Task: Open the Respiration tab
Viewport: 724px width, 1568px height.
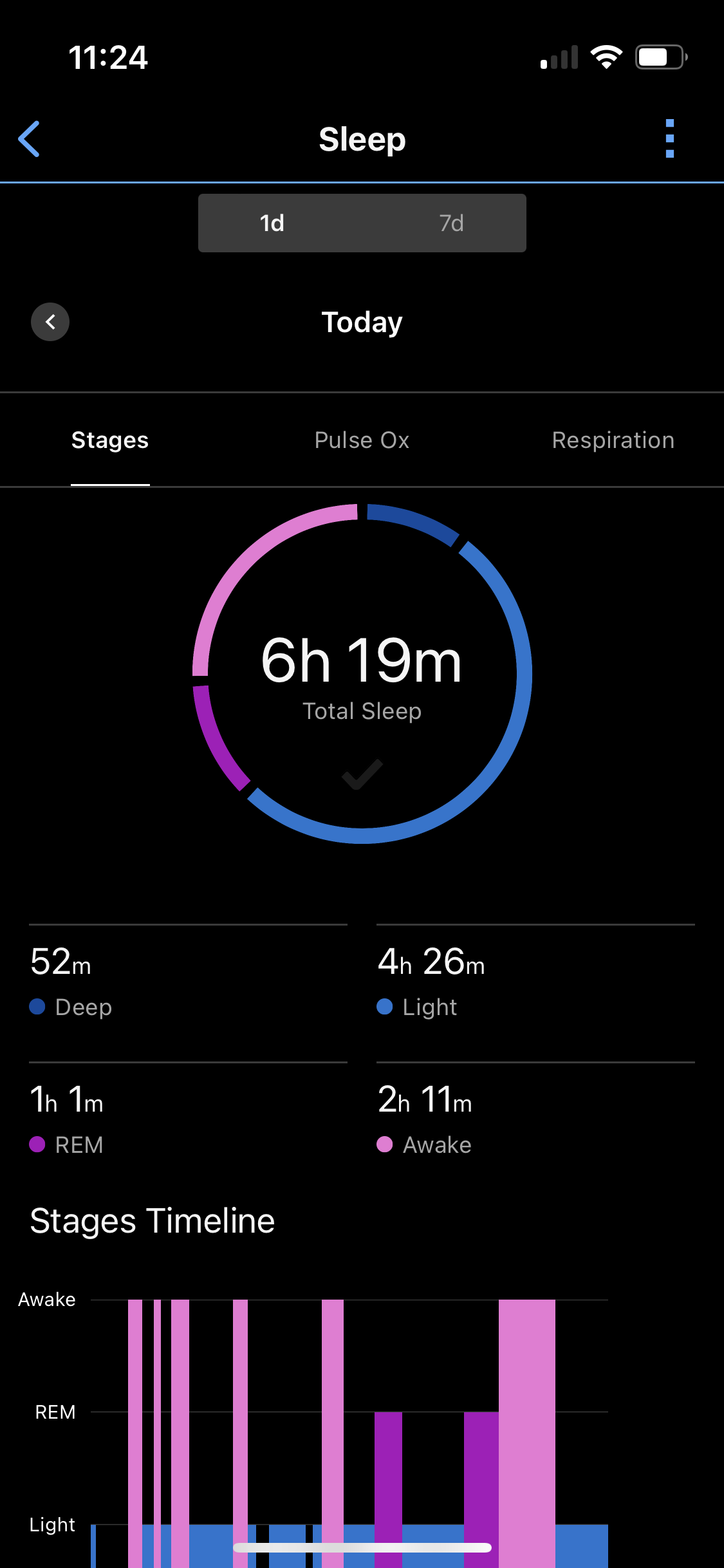Action: (x=613, y=440)
